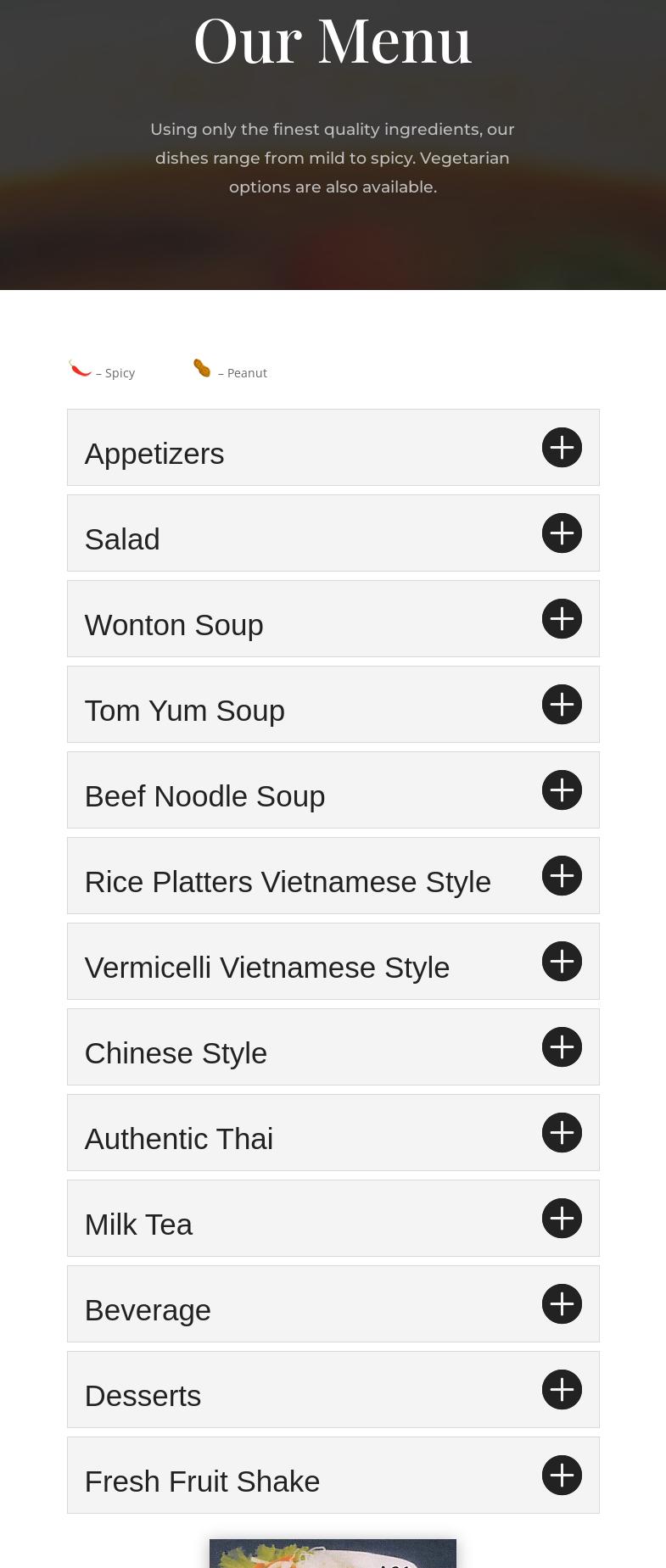The height and width of the screenshot is (1568, 666).
Task: Show the Beef Noodle Soup list
Action: (x=562, y=790)
